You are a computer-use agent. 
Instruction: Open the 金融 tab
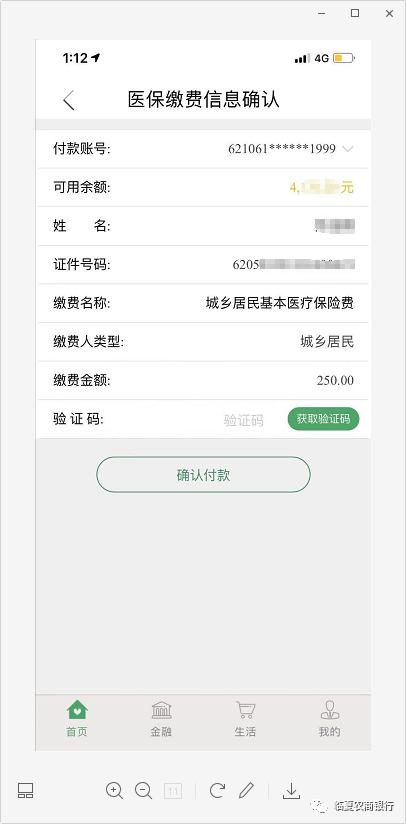coord(161,719)
